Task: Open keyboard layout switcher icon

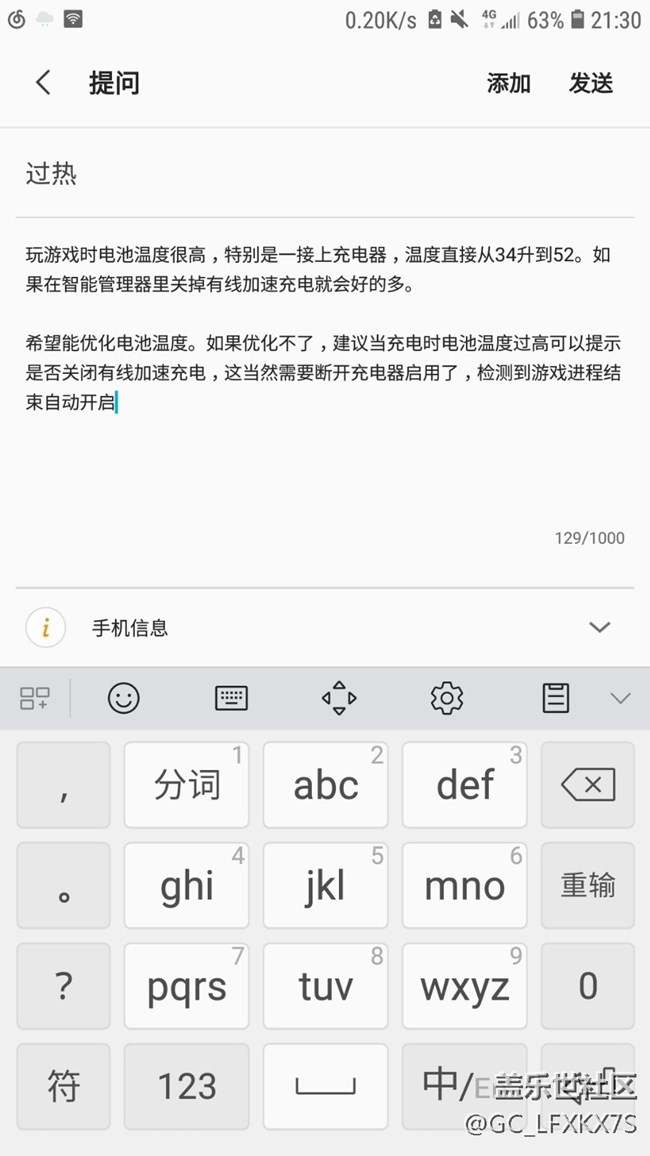Action: 231,698
